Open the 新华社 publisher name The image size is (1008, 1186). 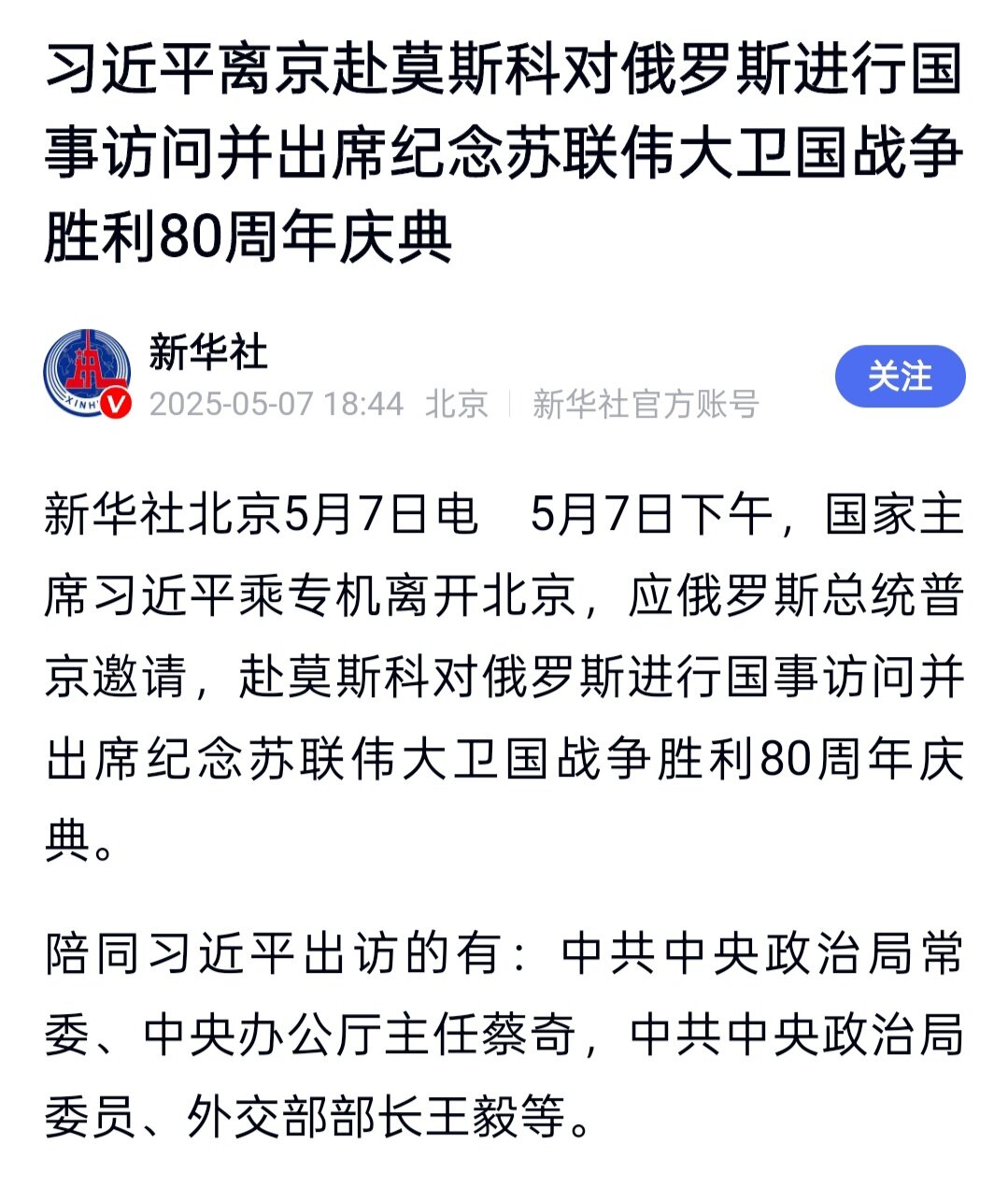pyautogui.click(x=208, y=353)
